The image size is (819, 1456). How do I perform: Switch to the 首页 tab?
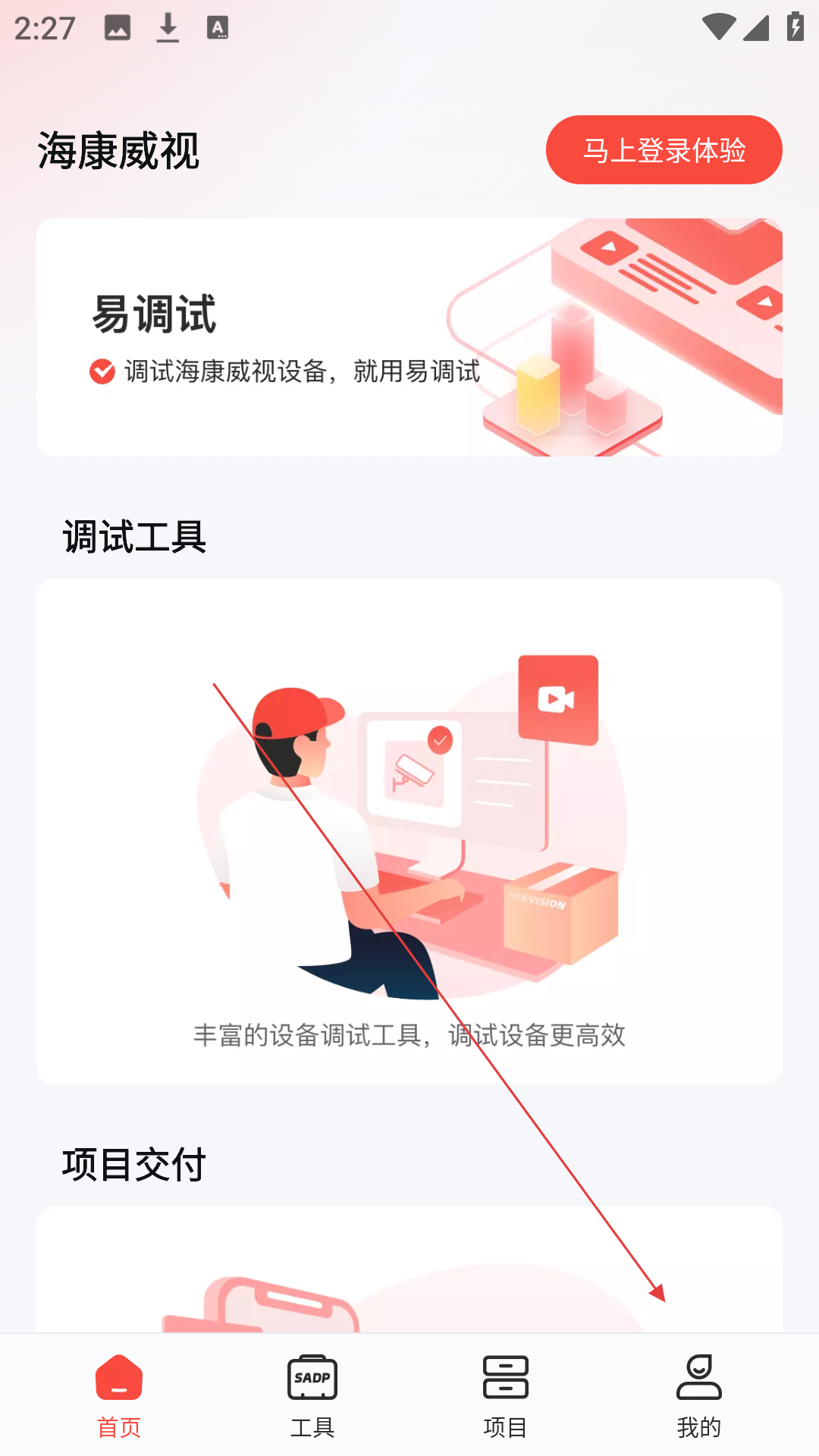119,1397
